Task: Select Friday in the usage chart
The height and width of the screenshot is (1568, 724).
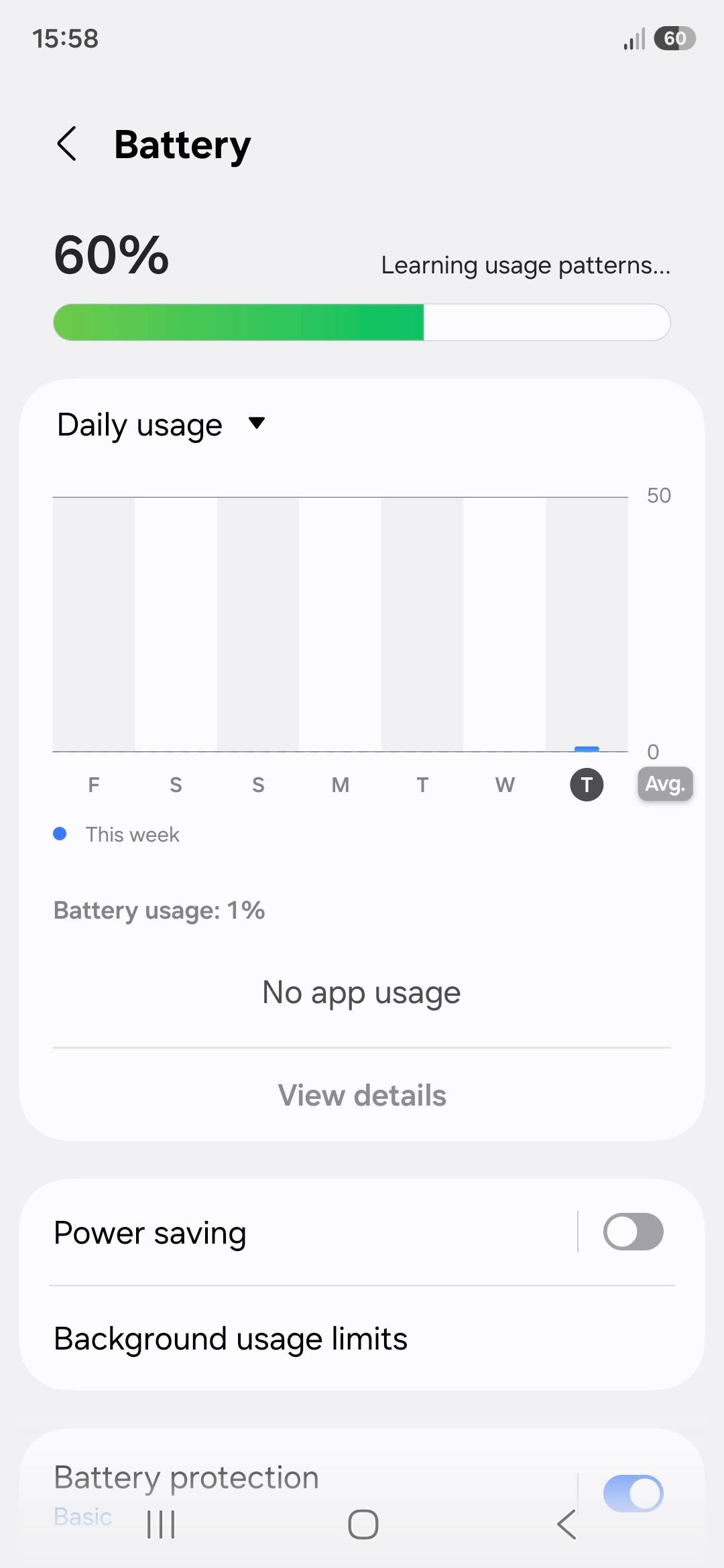Action: coord(94,785)
